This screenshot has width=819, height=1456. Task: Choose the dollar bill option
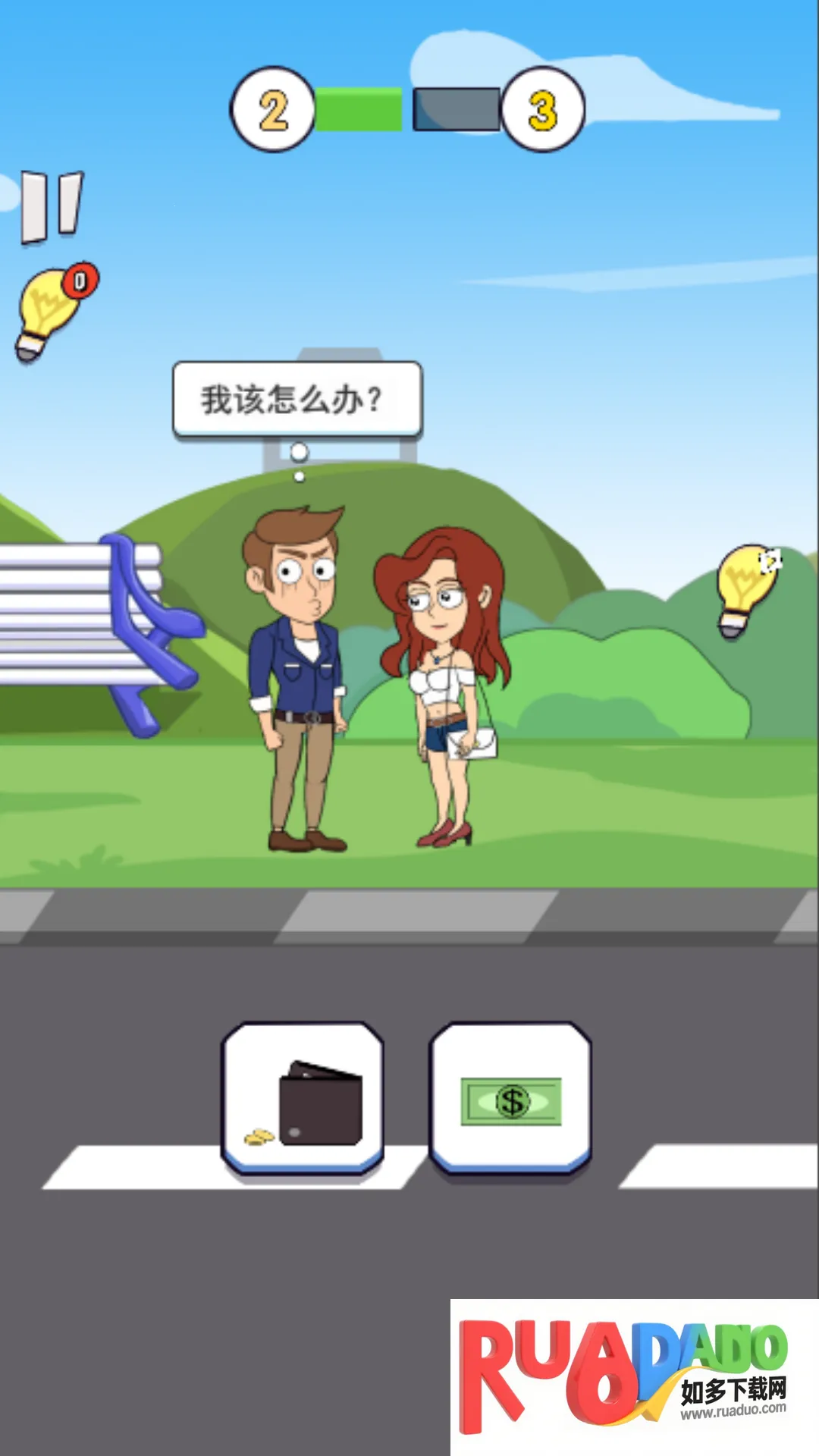(510, 1098)
